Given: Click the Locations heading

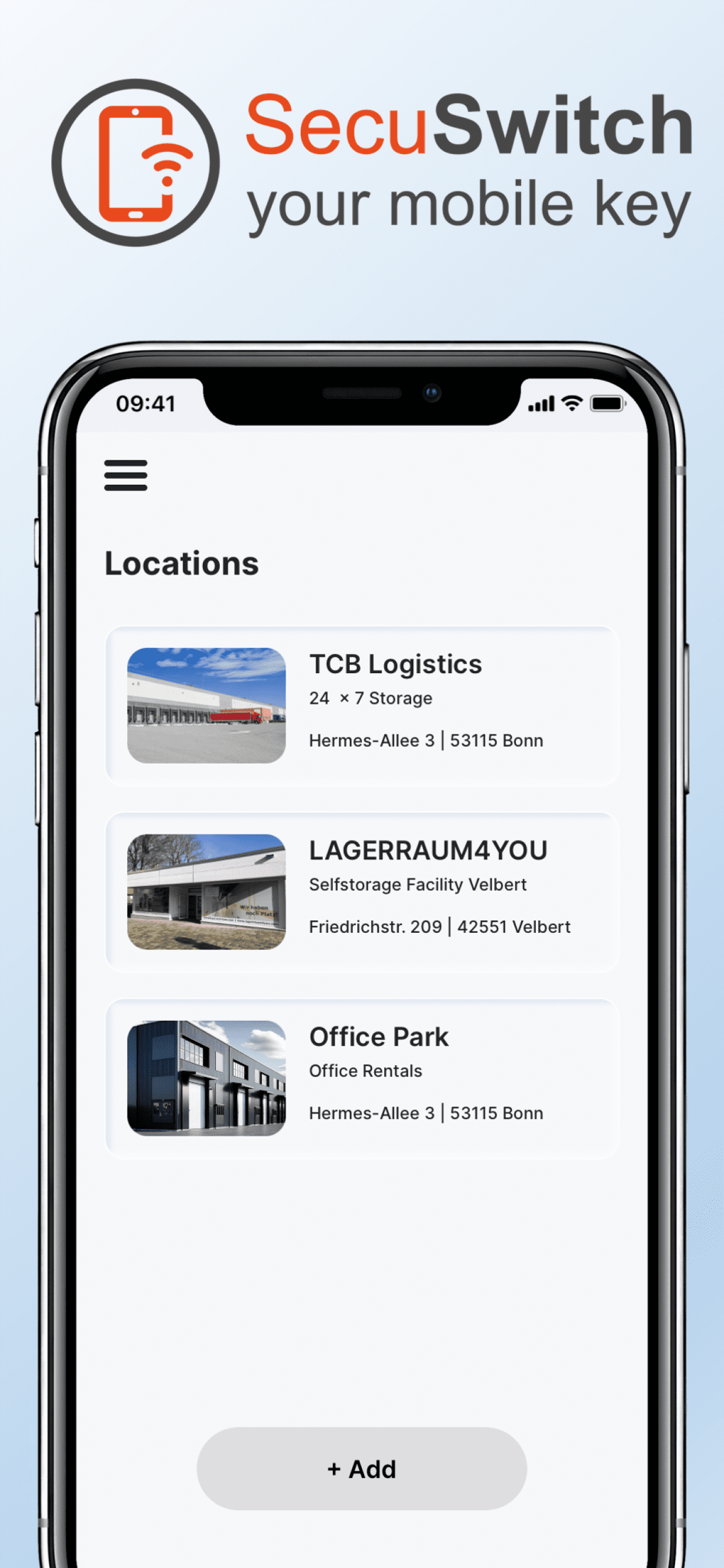Looking at the screenshot, I should (181, 563).
